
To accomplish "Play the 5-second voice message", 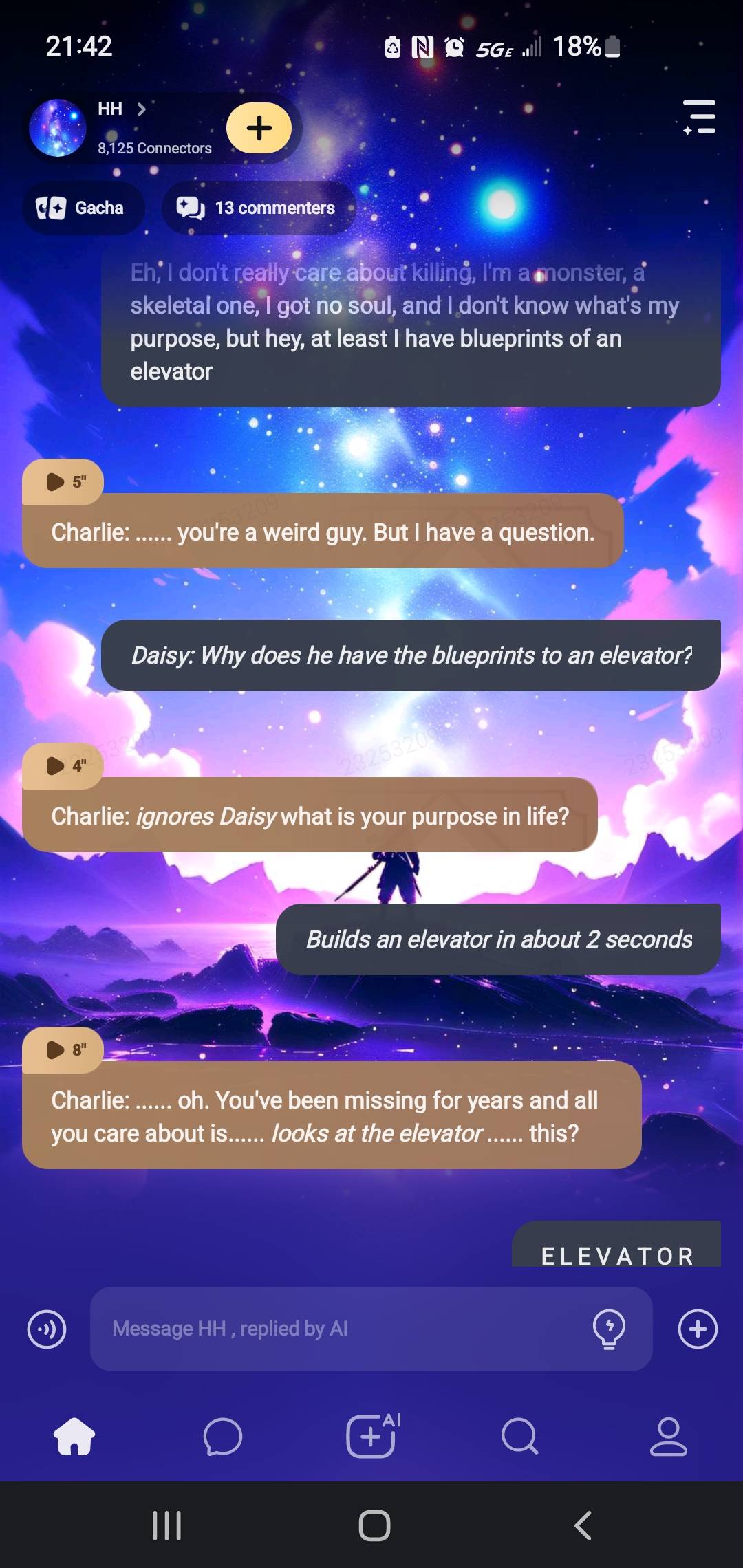I will (63, 482).
